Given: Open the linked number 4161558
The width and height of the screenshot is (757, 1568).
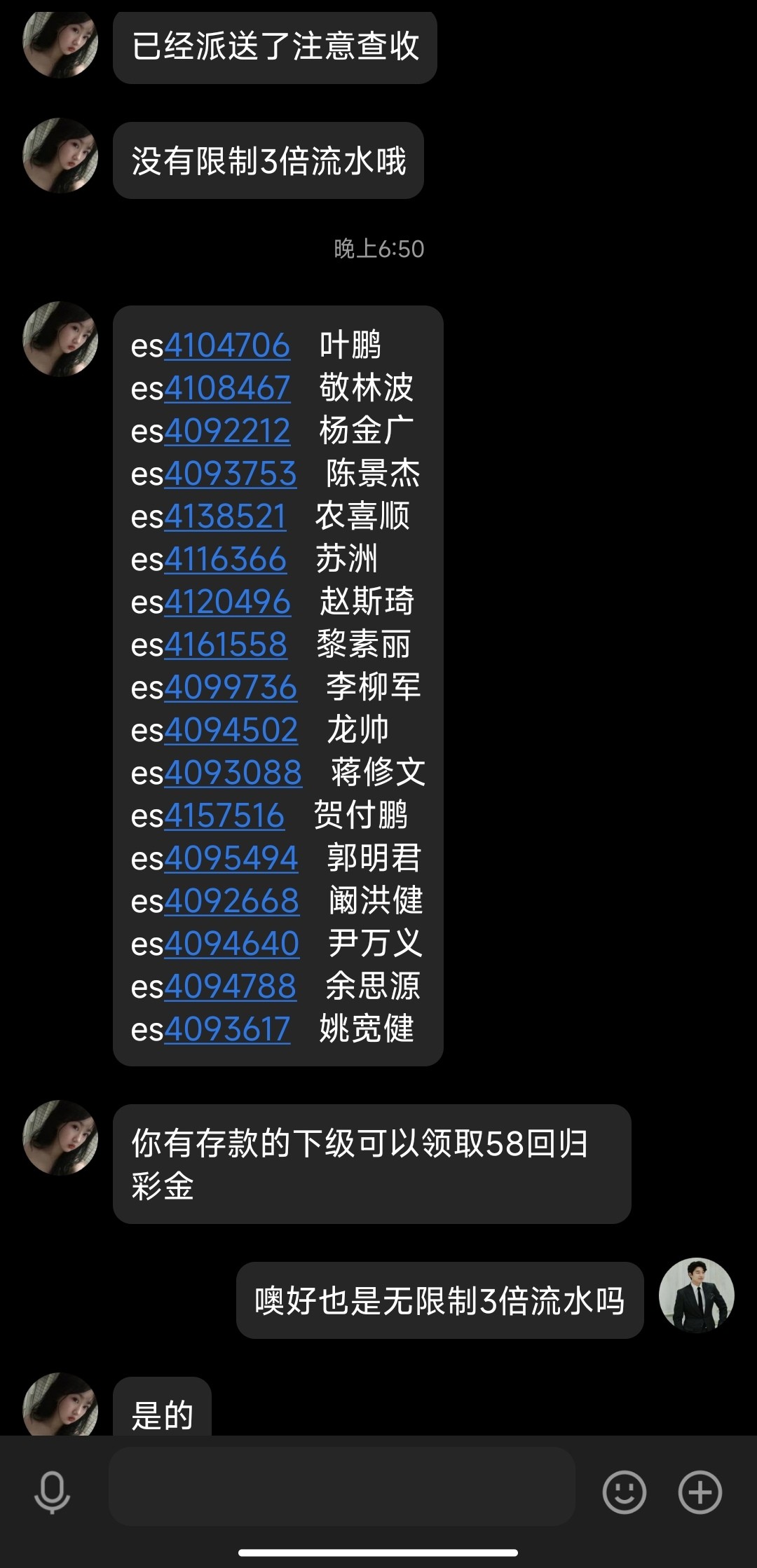Looking at the screenshot, I should click(x=226, y=645).
